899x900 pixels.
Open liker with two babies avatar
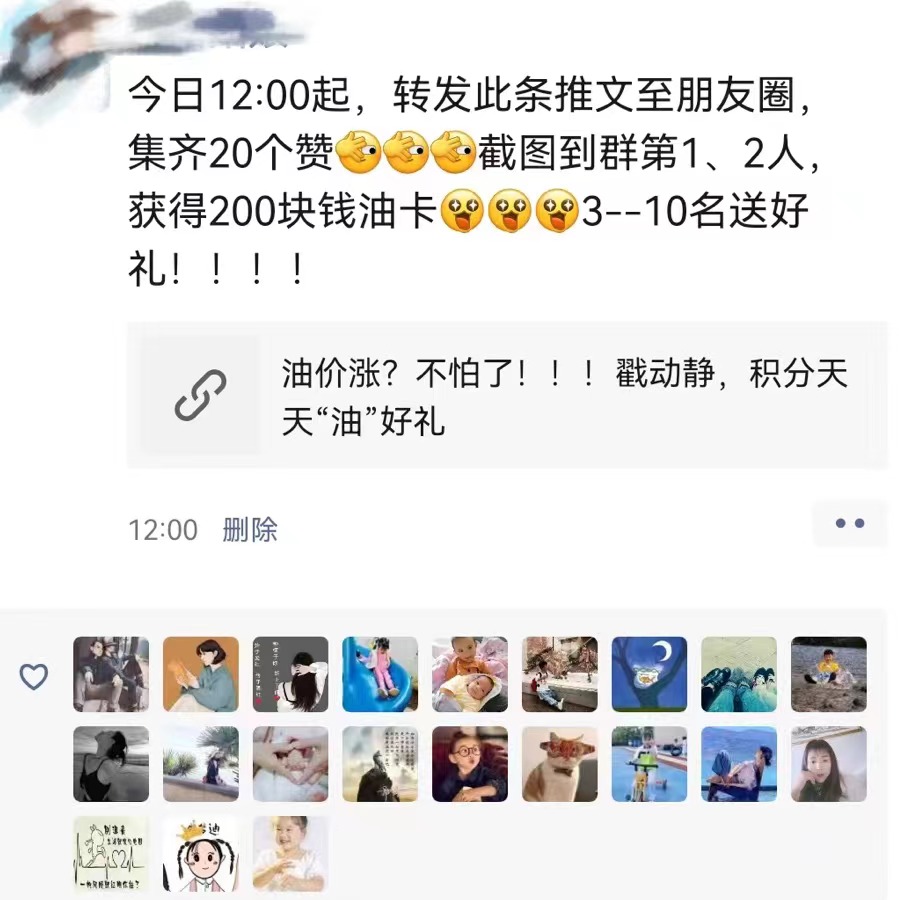(x=470, y=674)
